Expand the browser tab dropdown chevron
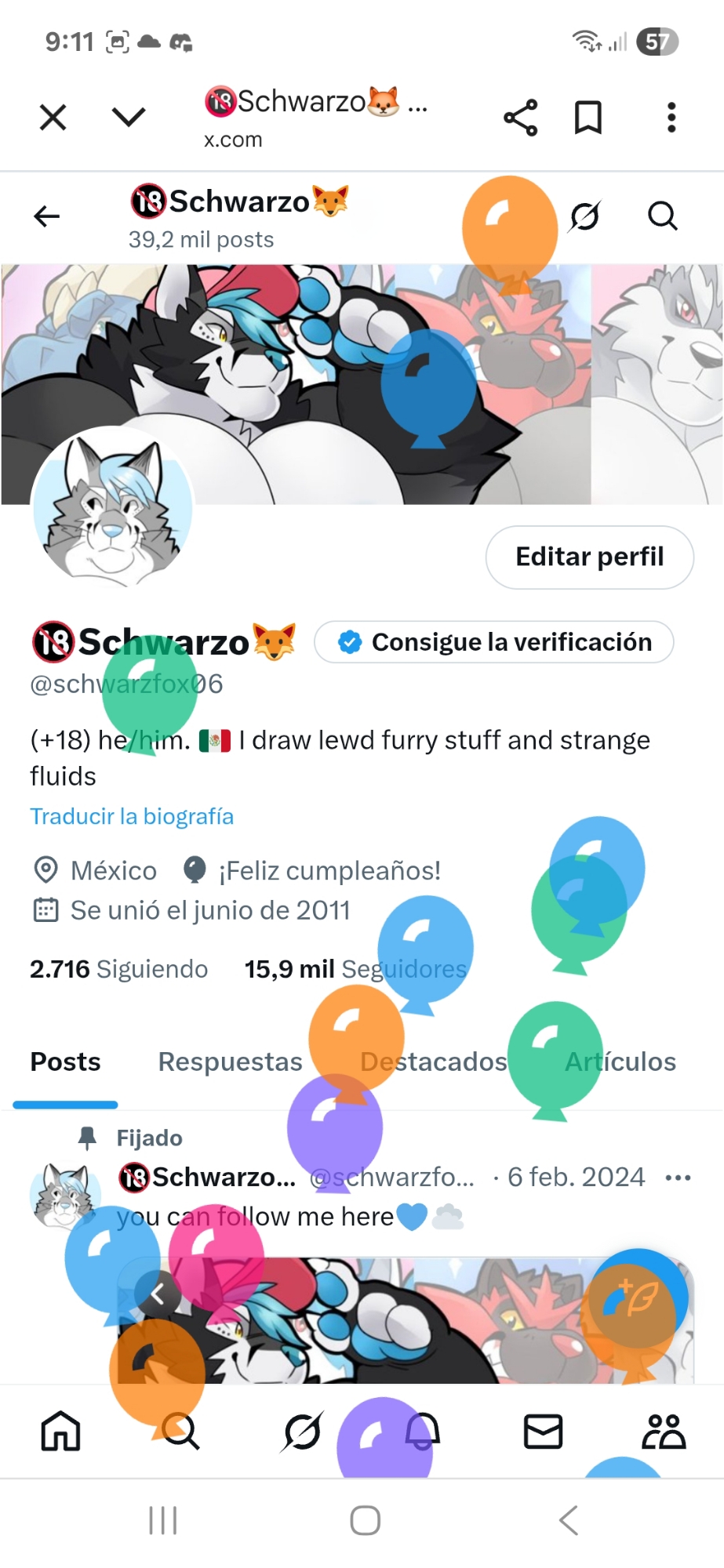The height and width of the screenshot is (1568, 724). point(129,118)
